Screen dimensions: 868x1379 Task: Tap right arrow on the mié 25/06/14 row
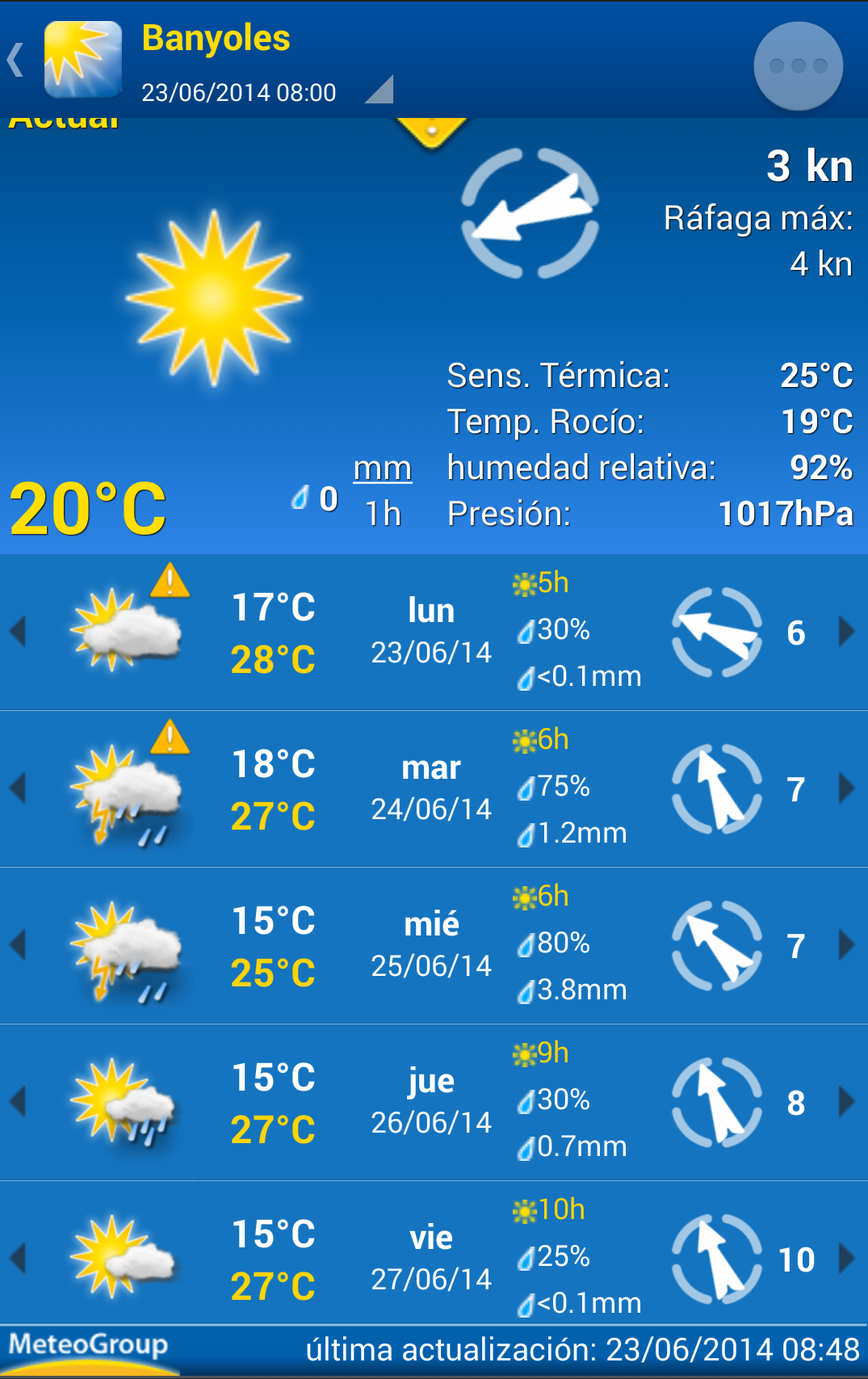click(x=846, y=945)
